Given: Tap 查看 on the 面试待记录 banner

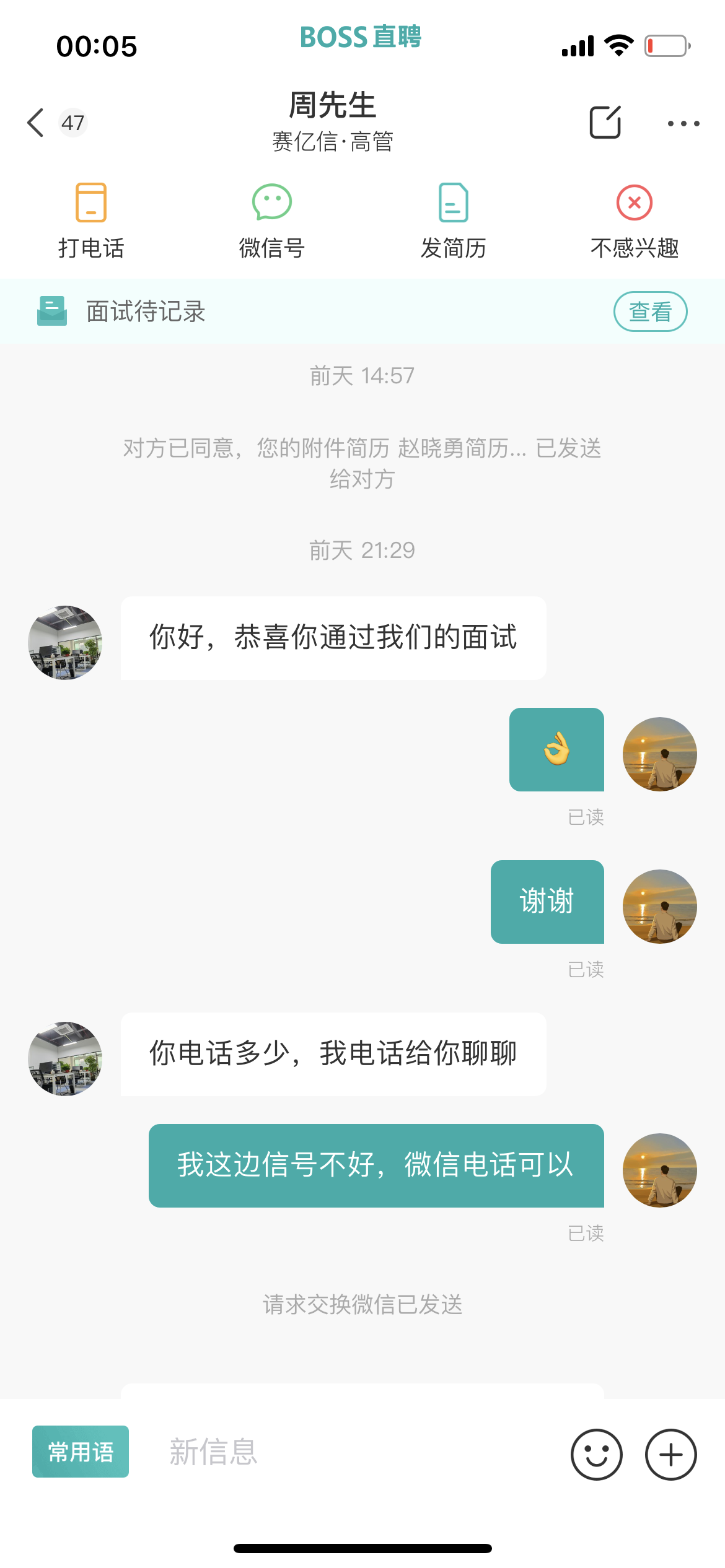Looking at the screenshot, I should [650, 311].
